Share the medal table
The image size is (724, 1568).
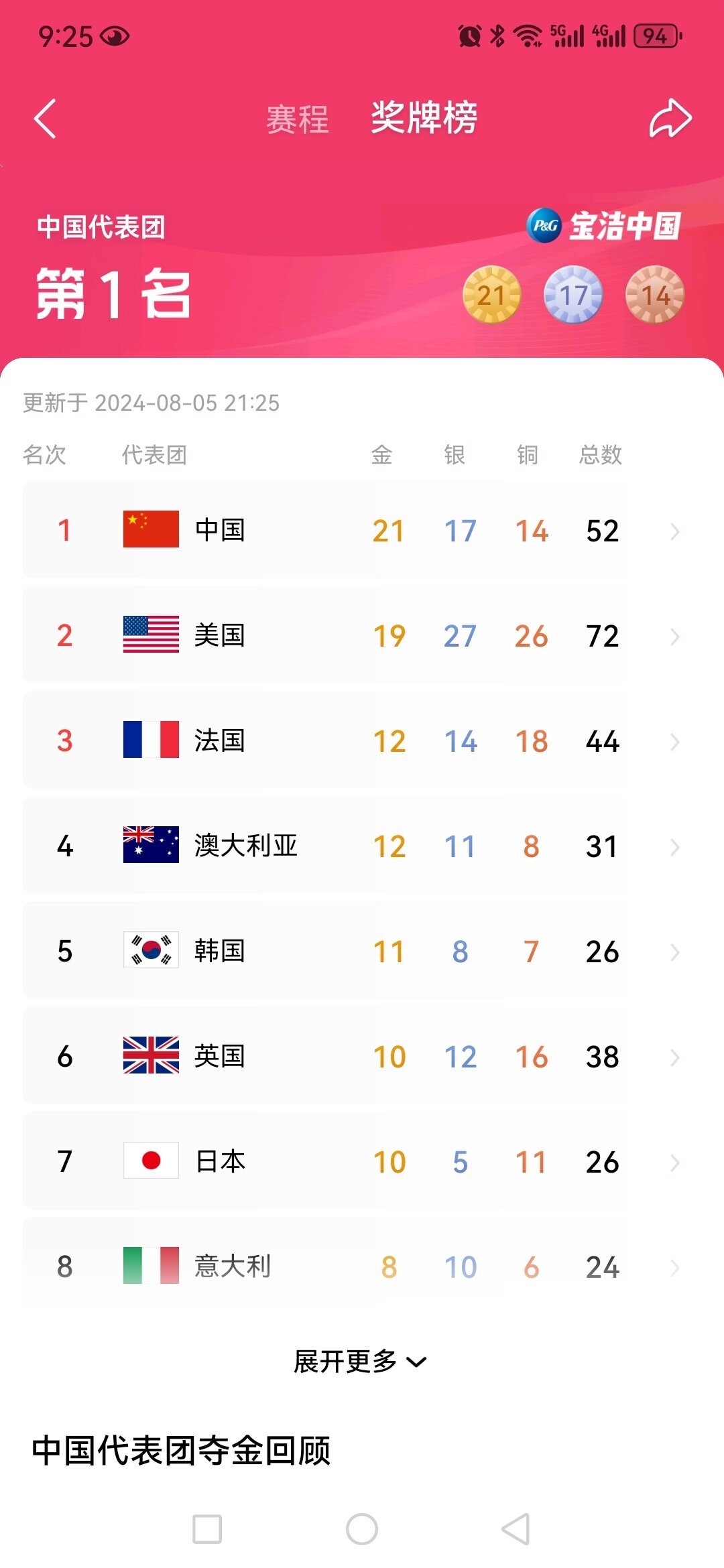(670, 119)
